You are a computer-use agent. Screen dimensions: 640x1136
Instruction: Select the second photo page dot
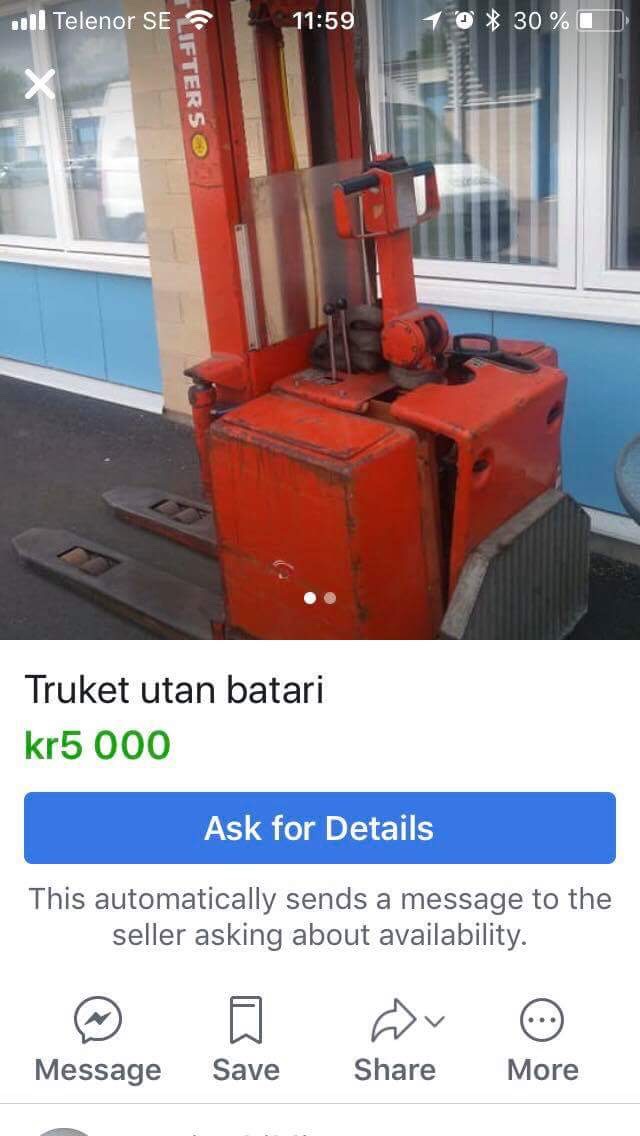click(x=330, y=598)
